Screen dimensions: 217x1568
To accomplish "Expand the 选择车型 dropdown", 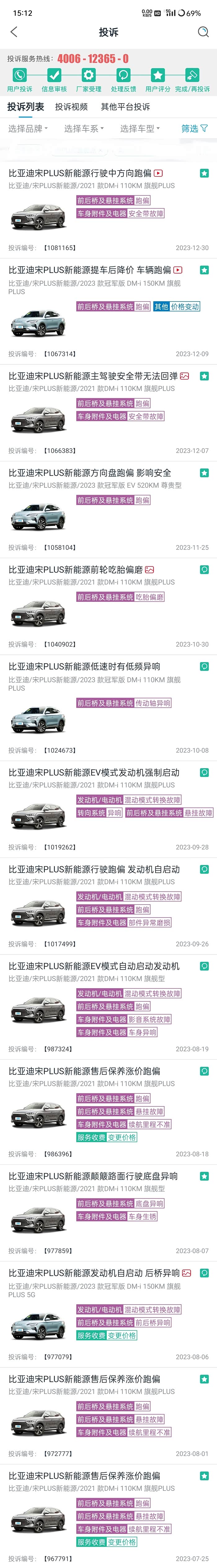I will click(x=140, y=128).
